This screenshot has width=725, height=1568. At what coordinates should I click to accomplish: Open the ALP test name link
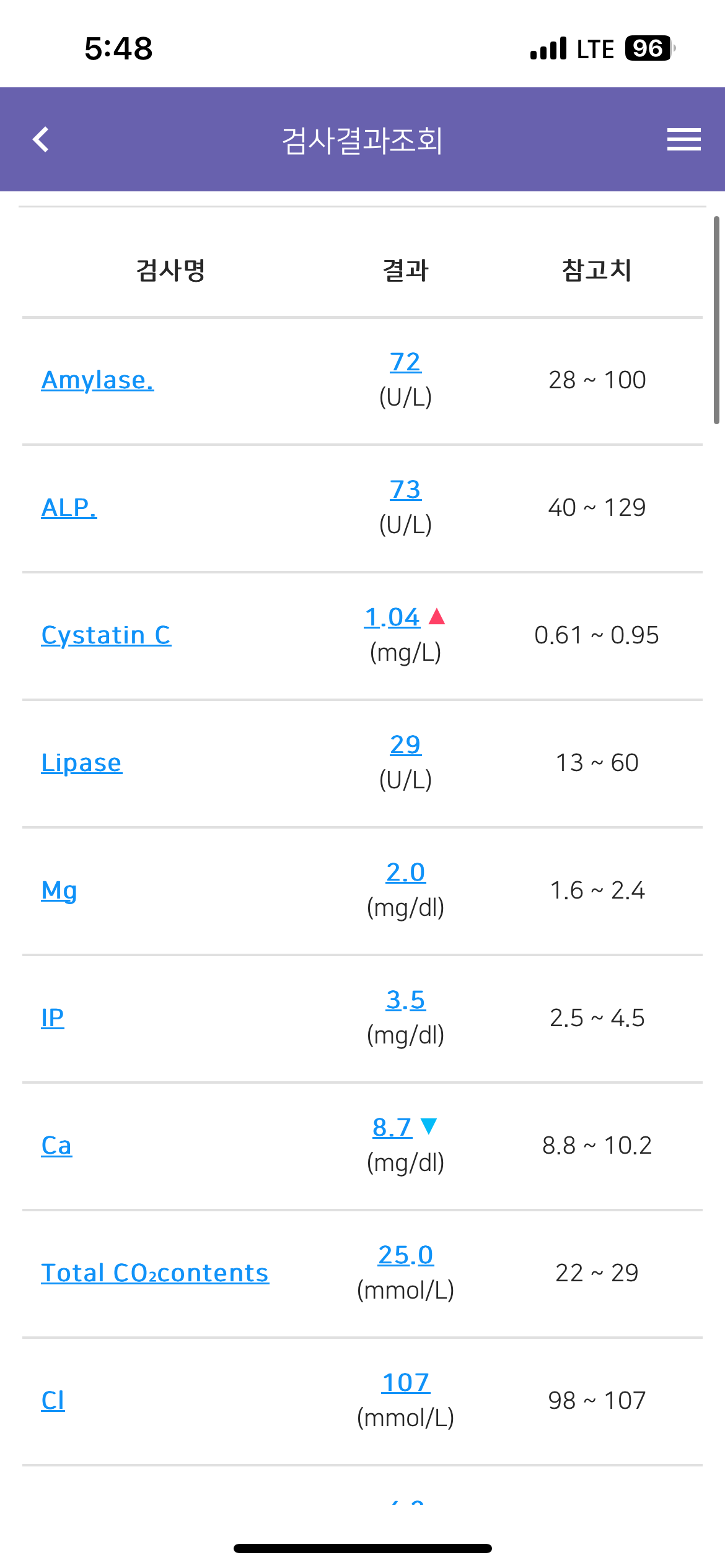point(69,507)
